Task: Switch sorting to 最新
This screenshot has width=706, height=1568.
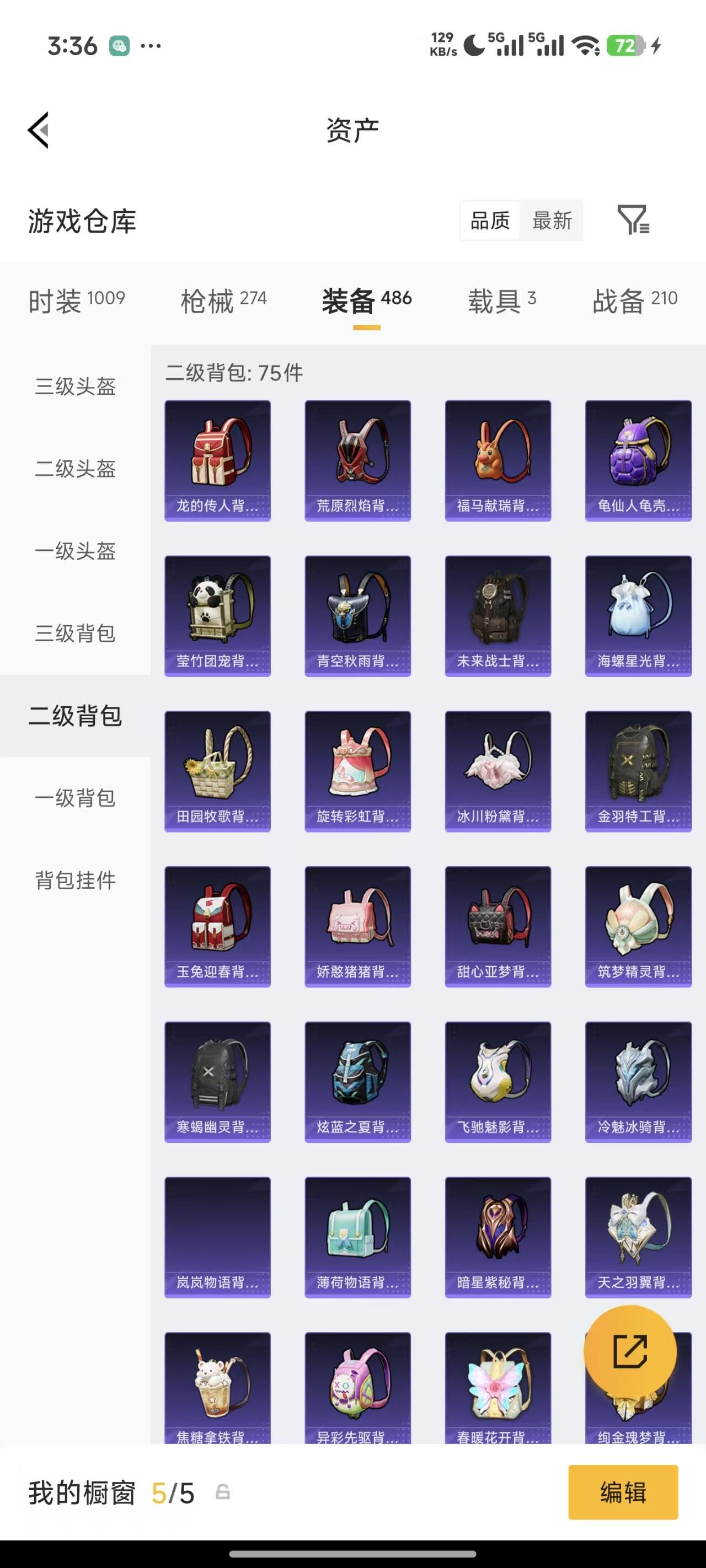Action: (551, 221)
